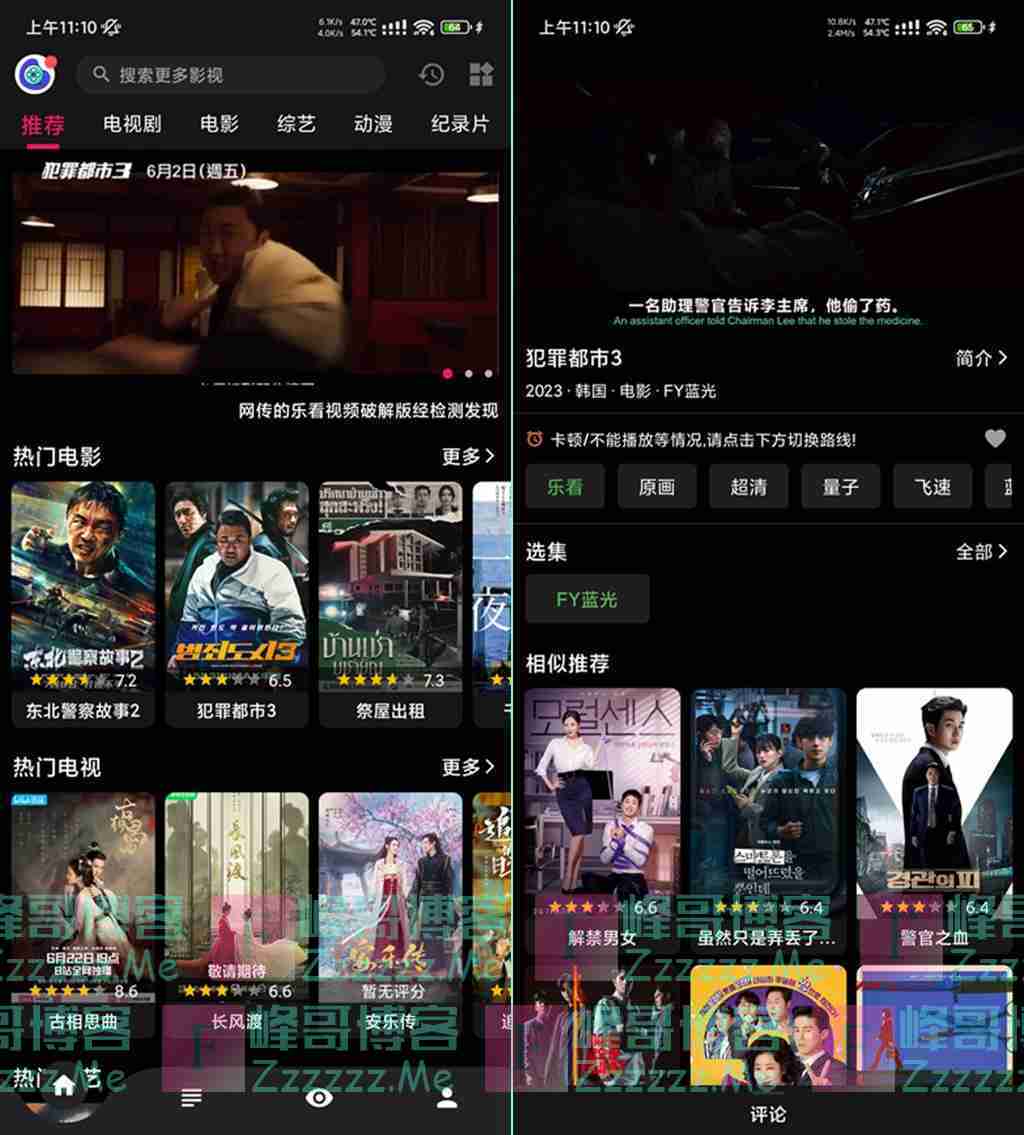The image size is (1024, 1135).
Task: Open the watch history clock icon
Action: pyautogui.click(x=431, y=74)
